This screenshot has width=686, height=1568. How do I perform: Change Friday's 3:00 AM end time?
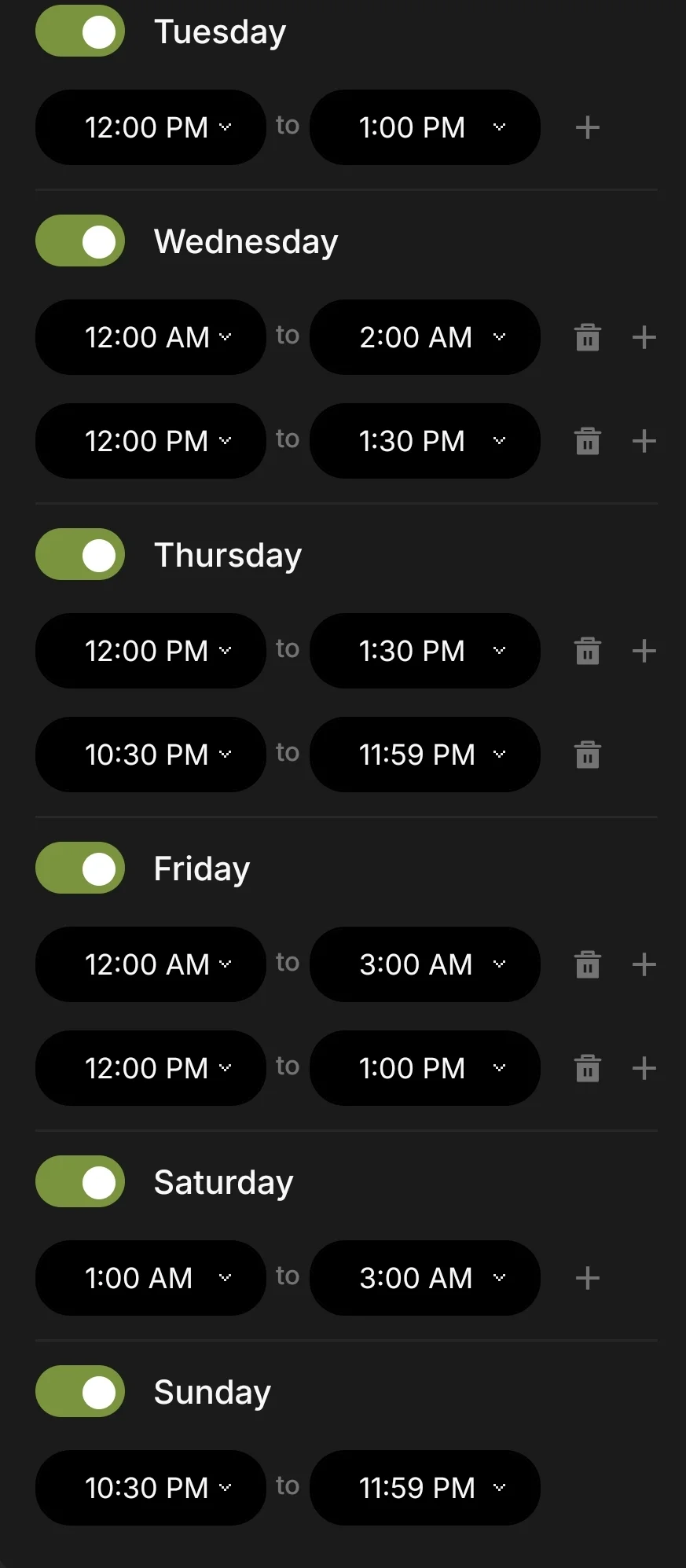(x=424, y=964)
